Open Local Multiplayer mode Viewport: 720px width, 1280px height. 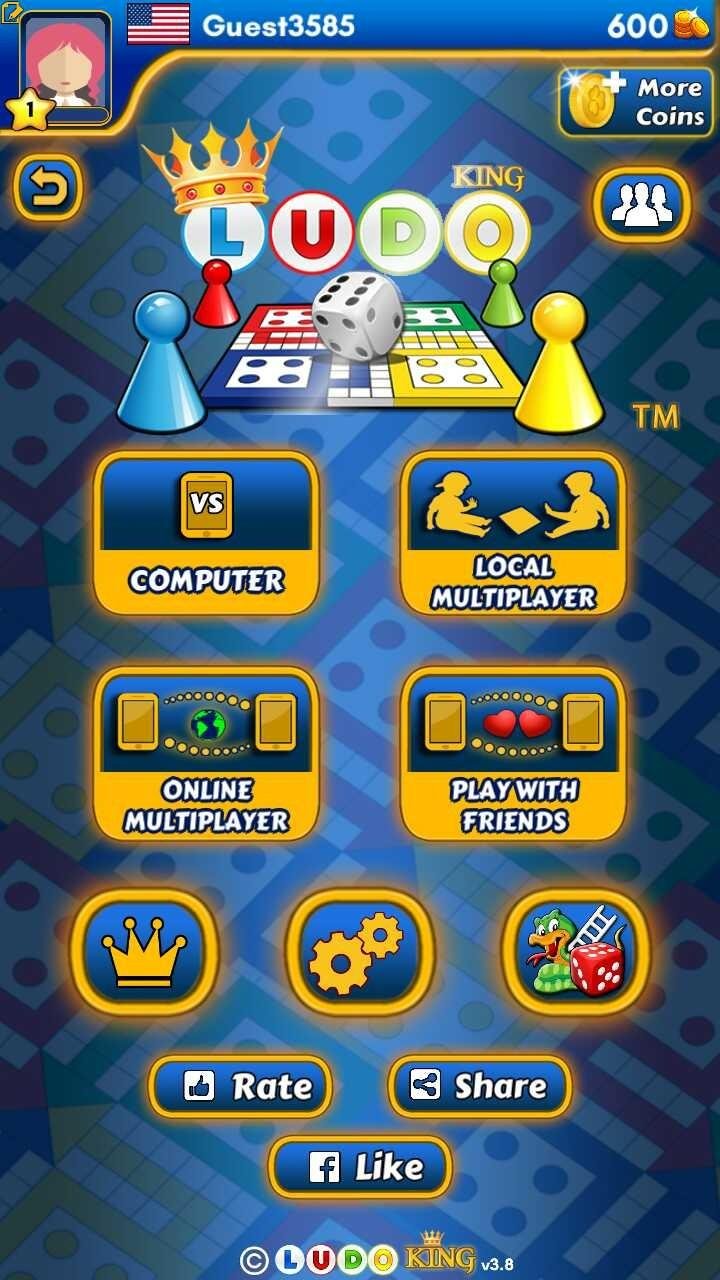[x=514, y=533]
